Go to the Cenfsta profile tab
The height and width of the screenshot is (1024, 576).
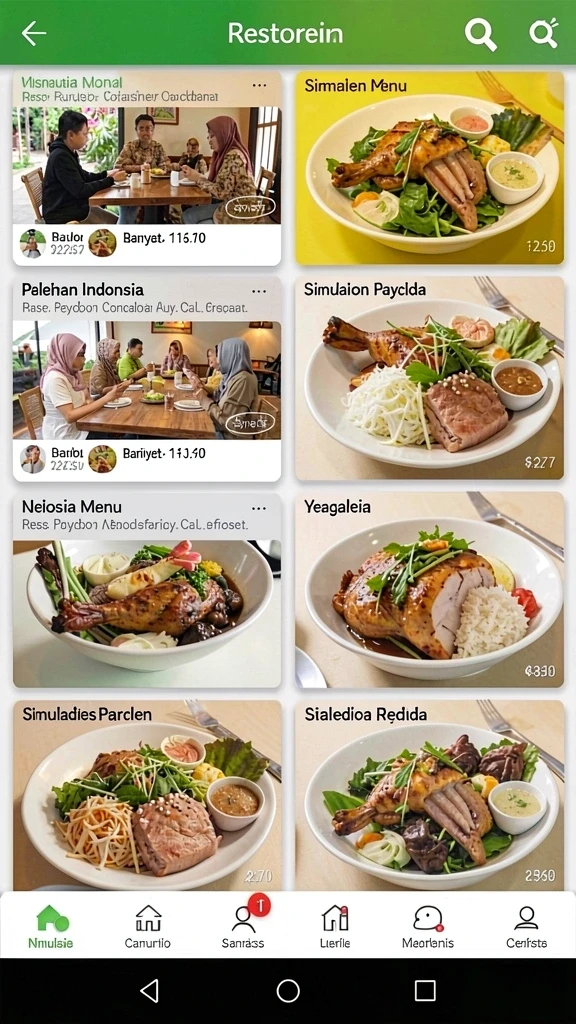pyautogui.click(x=526, y=926)
